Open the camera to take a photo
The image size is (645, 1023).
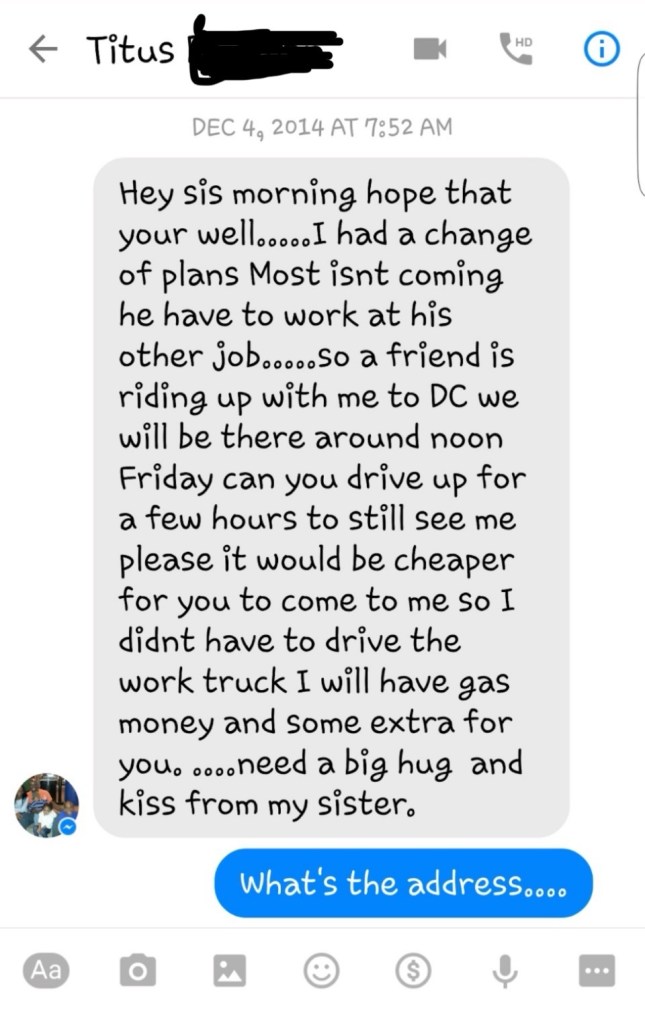[137, 969]
